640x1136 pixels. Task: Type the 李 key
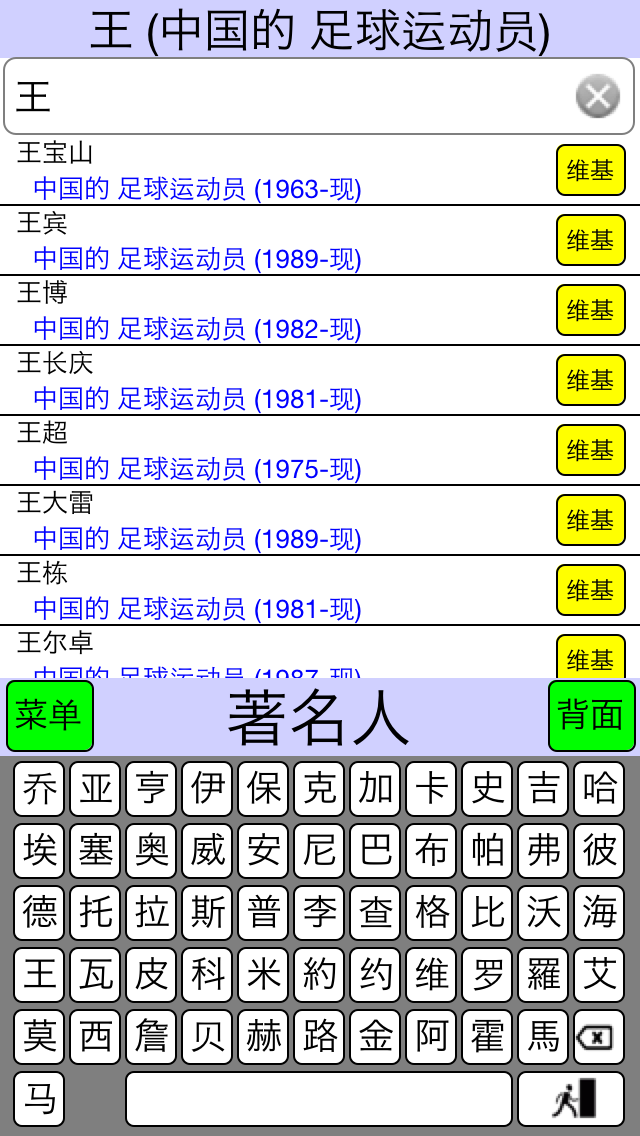coord(319,913)
